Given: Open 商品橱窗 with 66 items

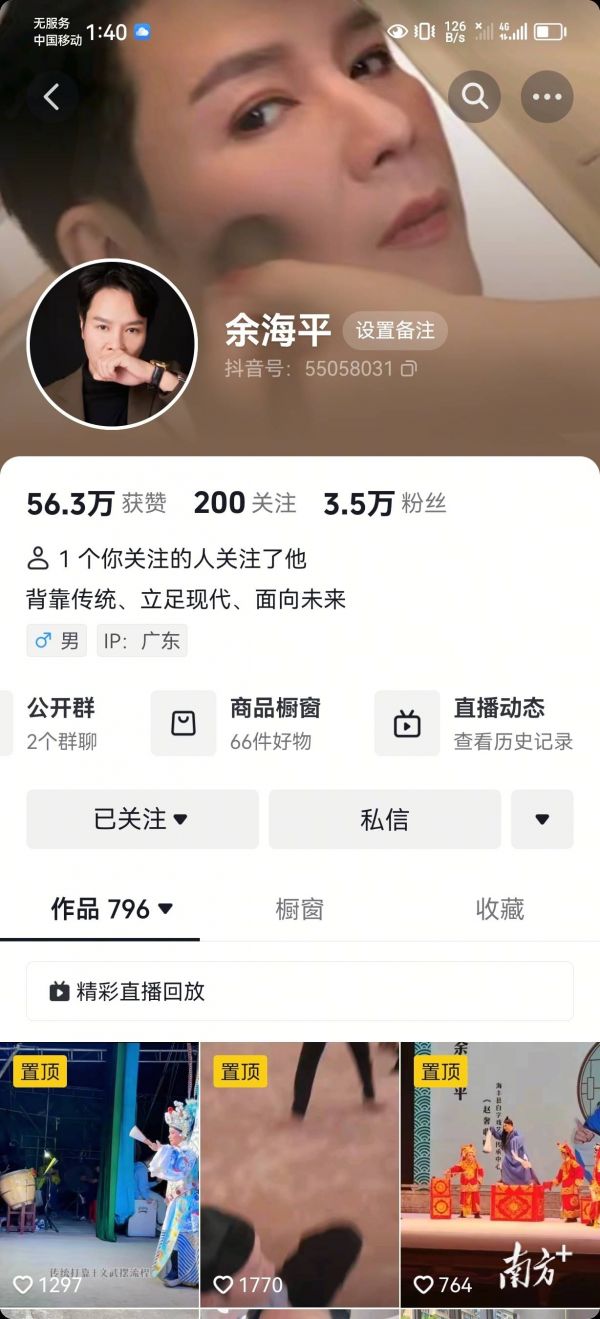Looking at the screenshot, I should tap(236, 723).
